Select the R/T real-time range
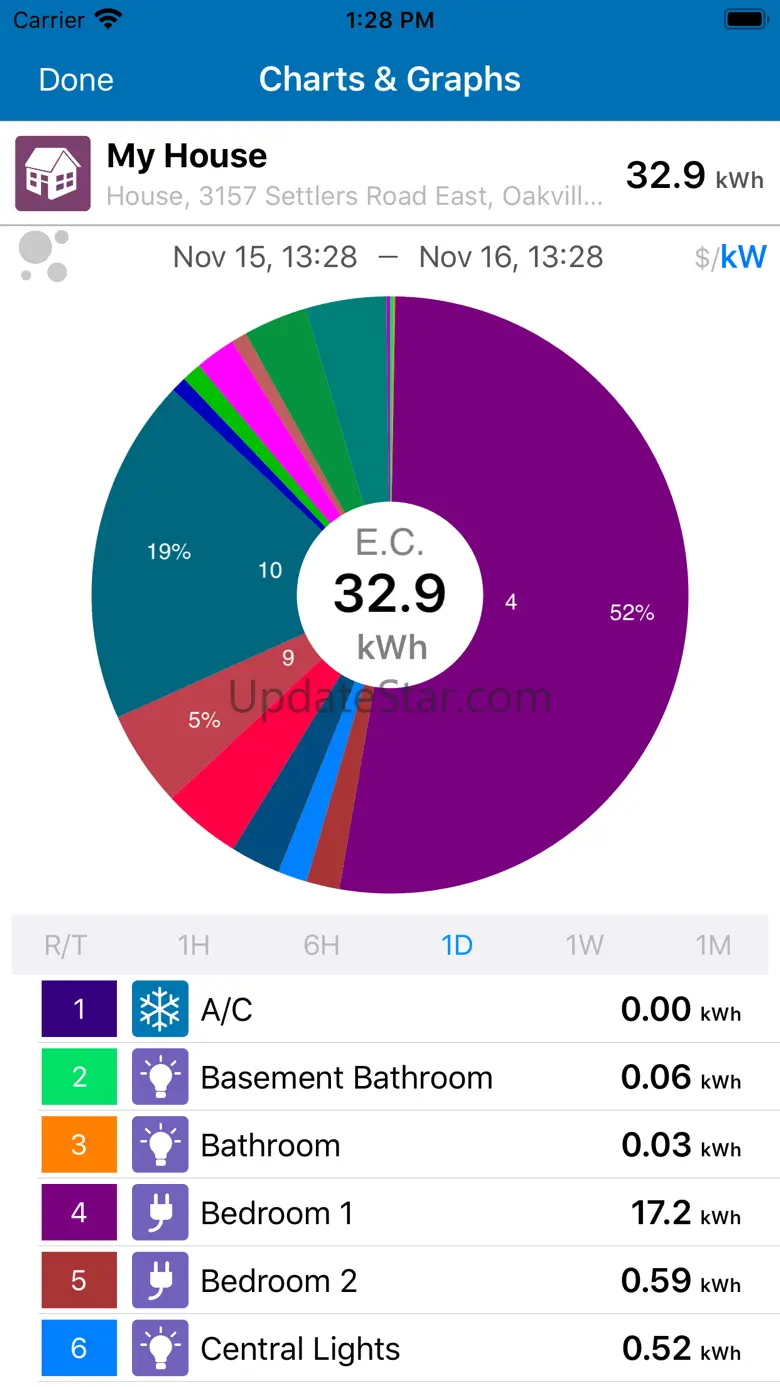This screenshot has height=1387, width=780. 66,945
